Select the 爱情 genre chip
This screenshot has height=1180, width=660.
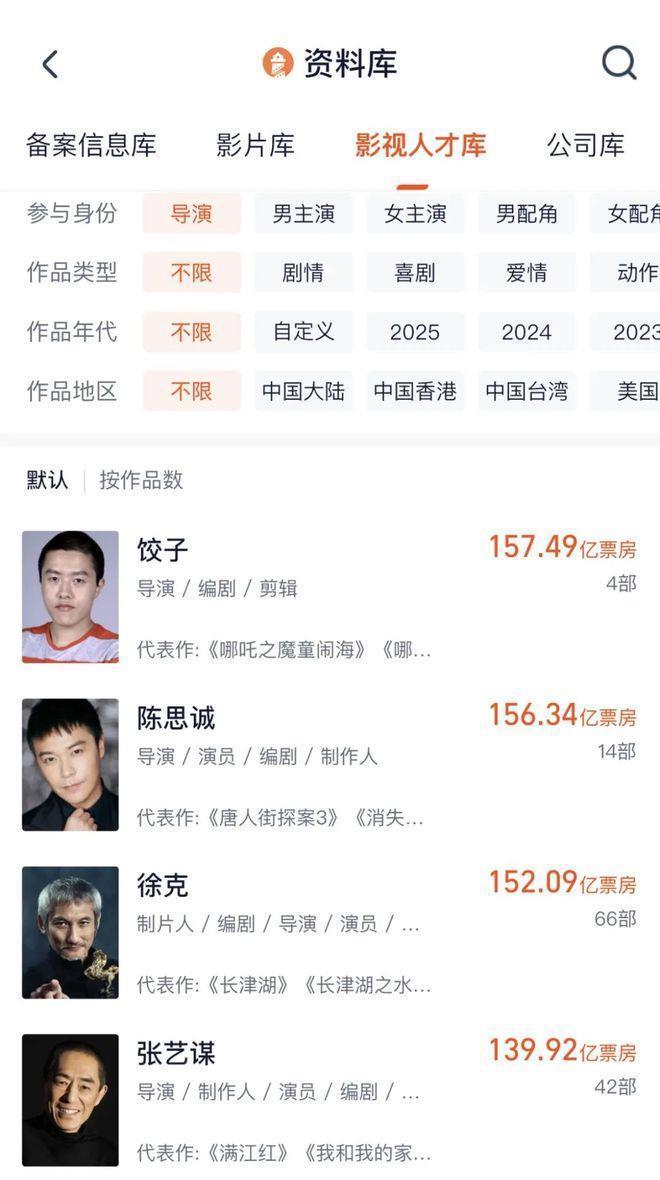(x=527, y=273)
